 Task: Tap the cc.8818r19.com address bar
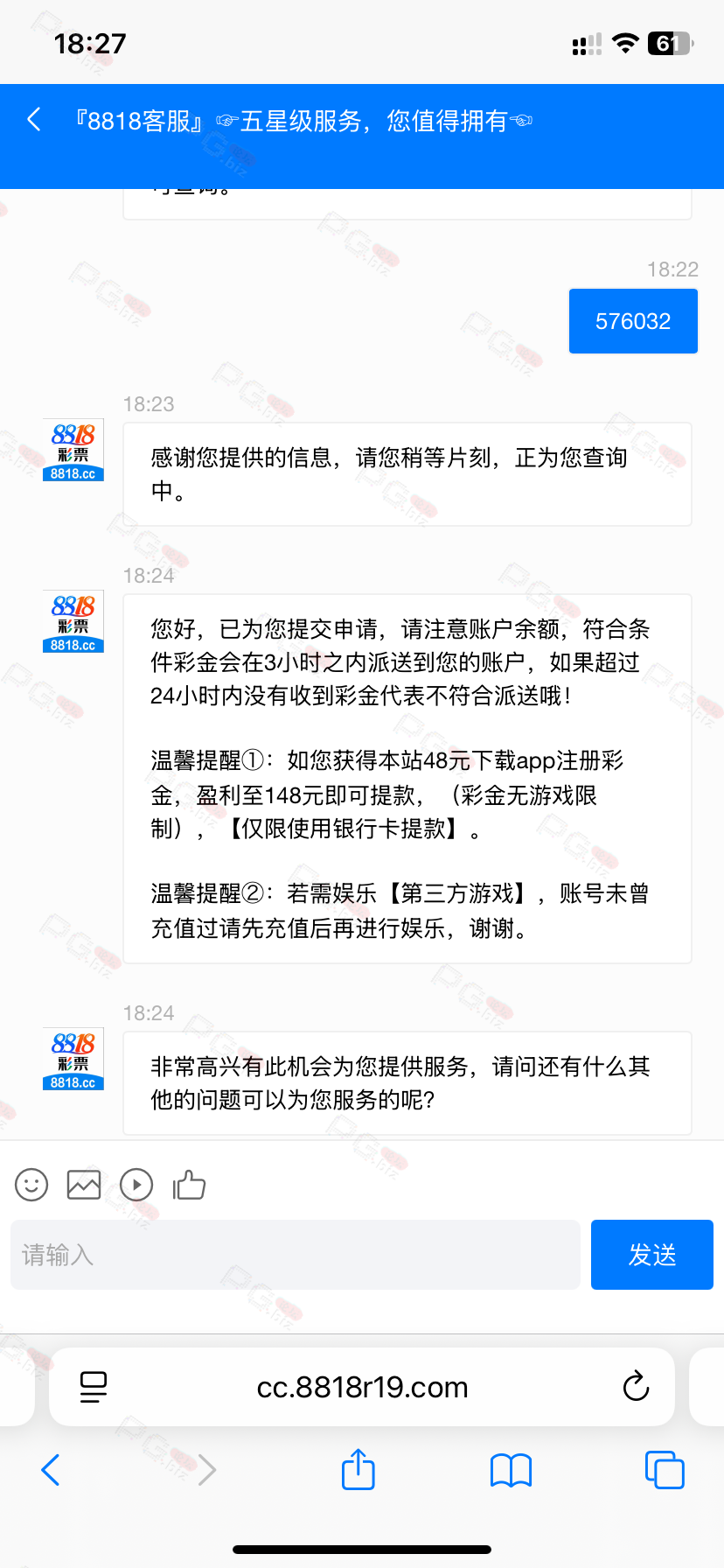click(362, 1387)
